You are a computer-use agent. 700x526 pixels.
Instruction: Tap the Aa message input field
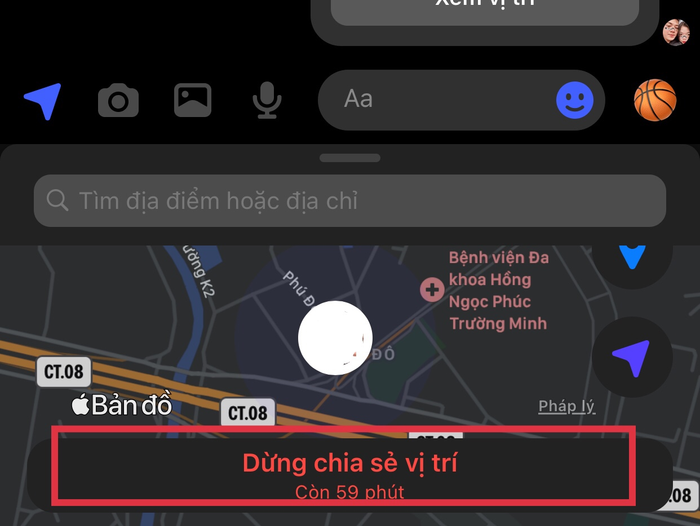click(440, 99)
